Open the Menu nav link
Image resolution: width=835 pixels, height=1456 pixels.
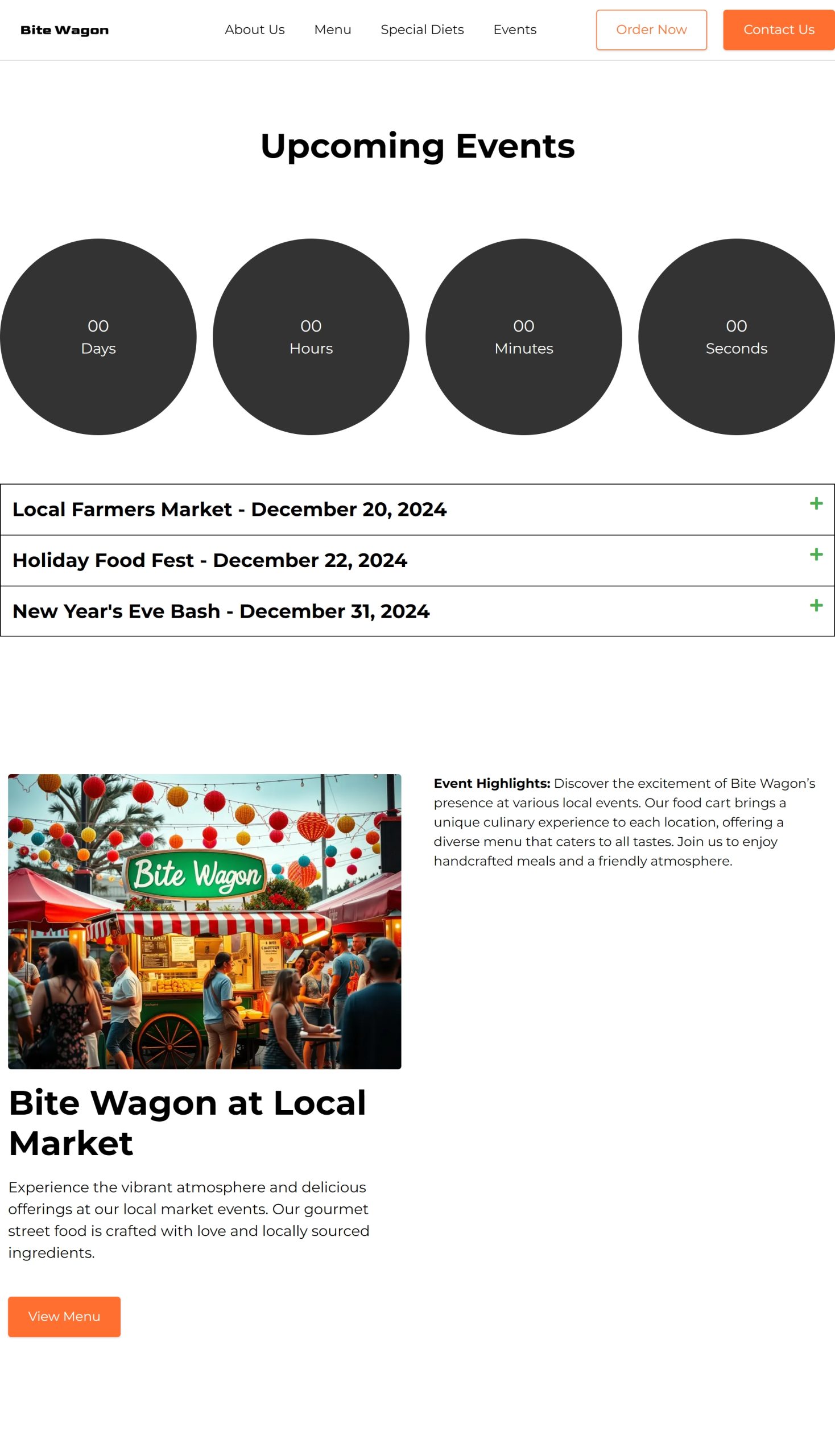click(333, 30)
